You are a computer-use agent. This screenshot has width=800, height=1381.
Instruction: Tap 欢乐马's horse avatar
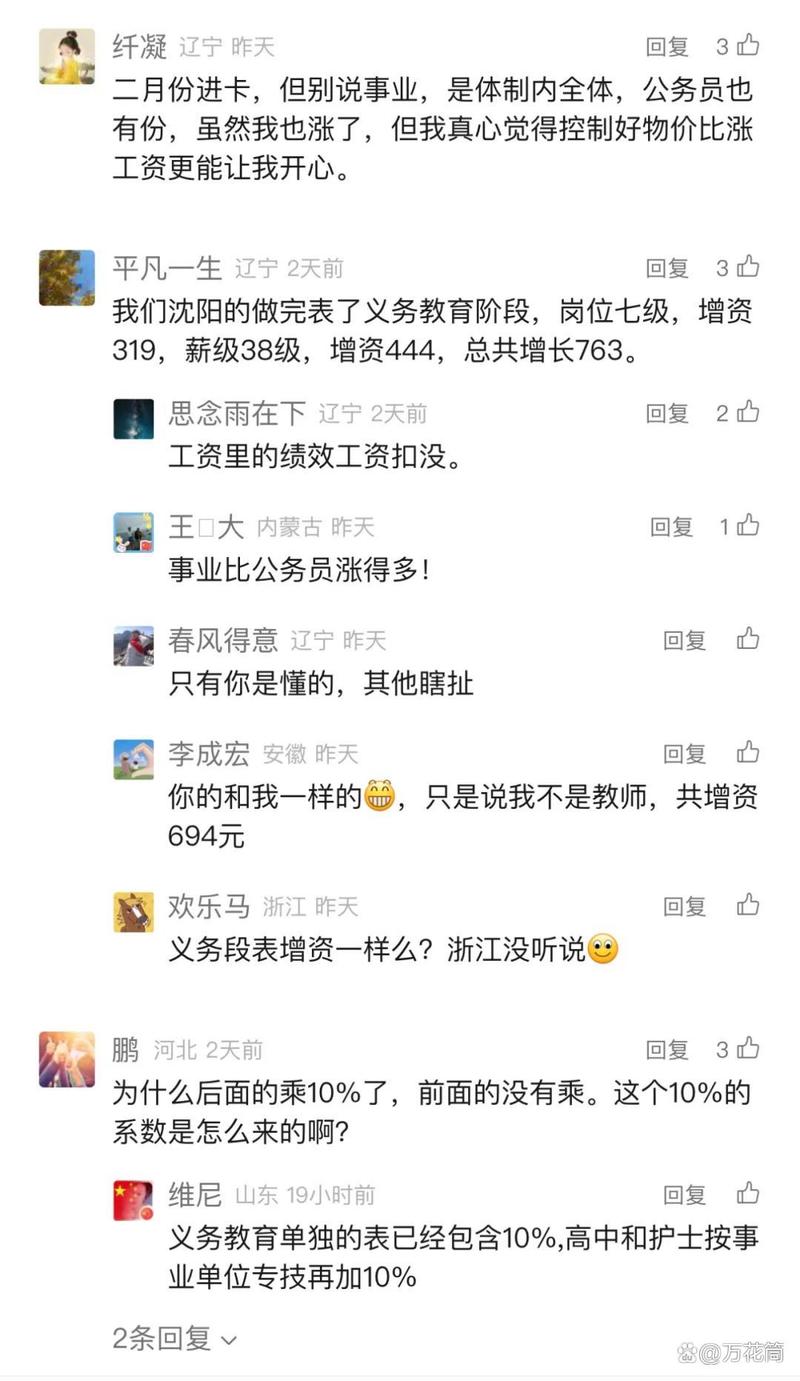131,910
